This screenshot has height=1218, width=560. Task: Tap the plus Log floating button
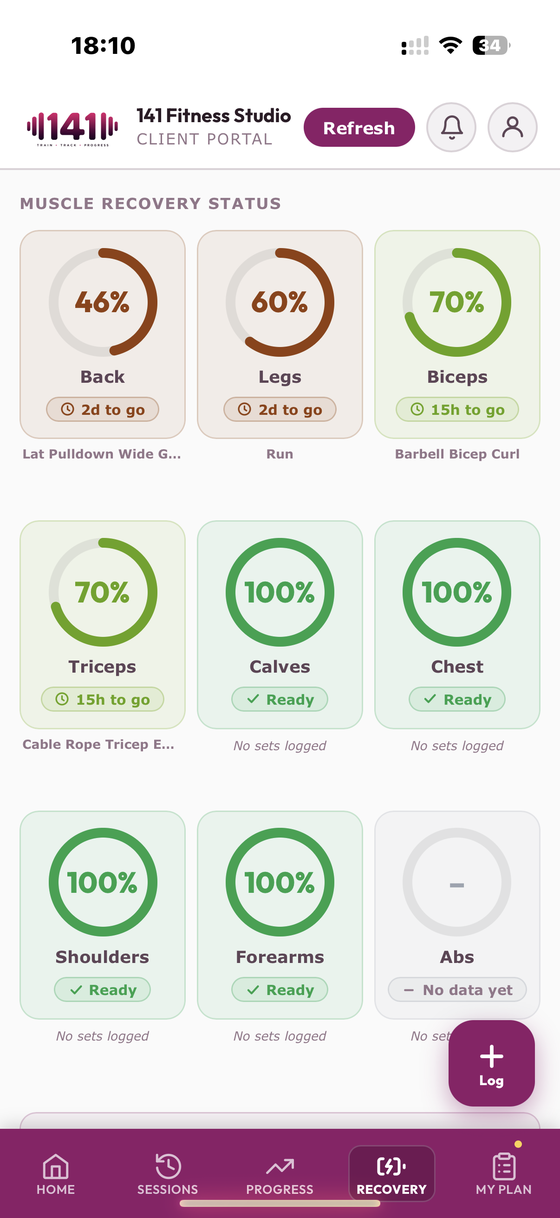click(x=491, y=1063)
